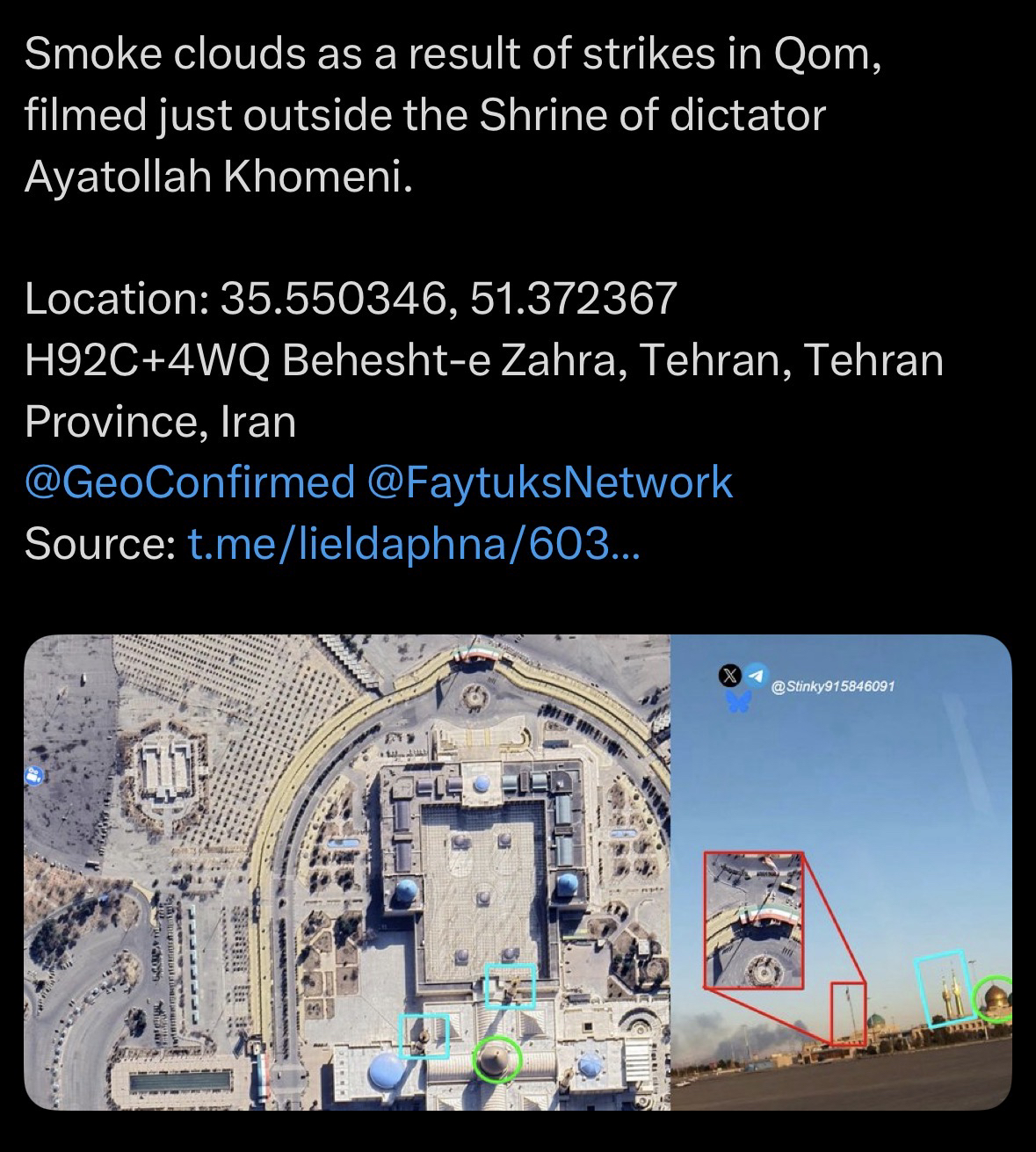Image resolution: width=1036 pixels, height=1152 pixels.
Task: Open the satellite image of the shrine
Action: pos(346,872)
